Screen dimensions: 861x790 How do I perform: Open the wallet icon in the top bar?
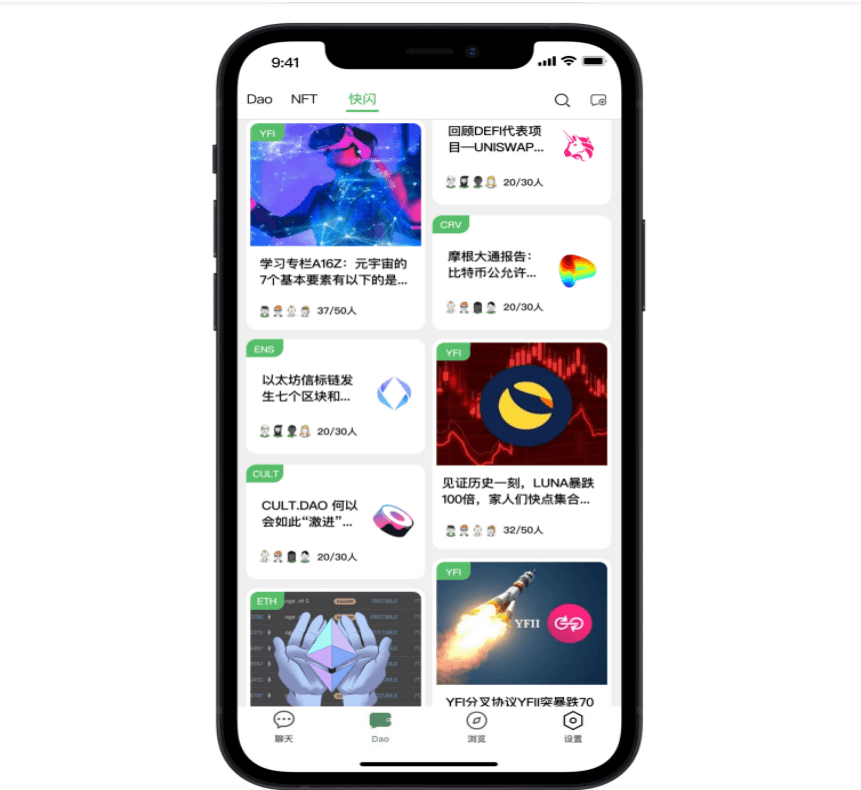coord(598,100)
